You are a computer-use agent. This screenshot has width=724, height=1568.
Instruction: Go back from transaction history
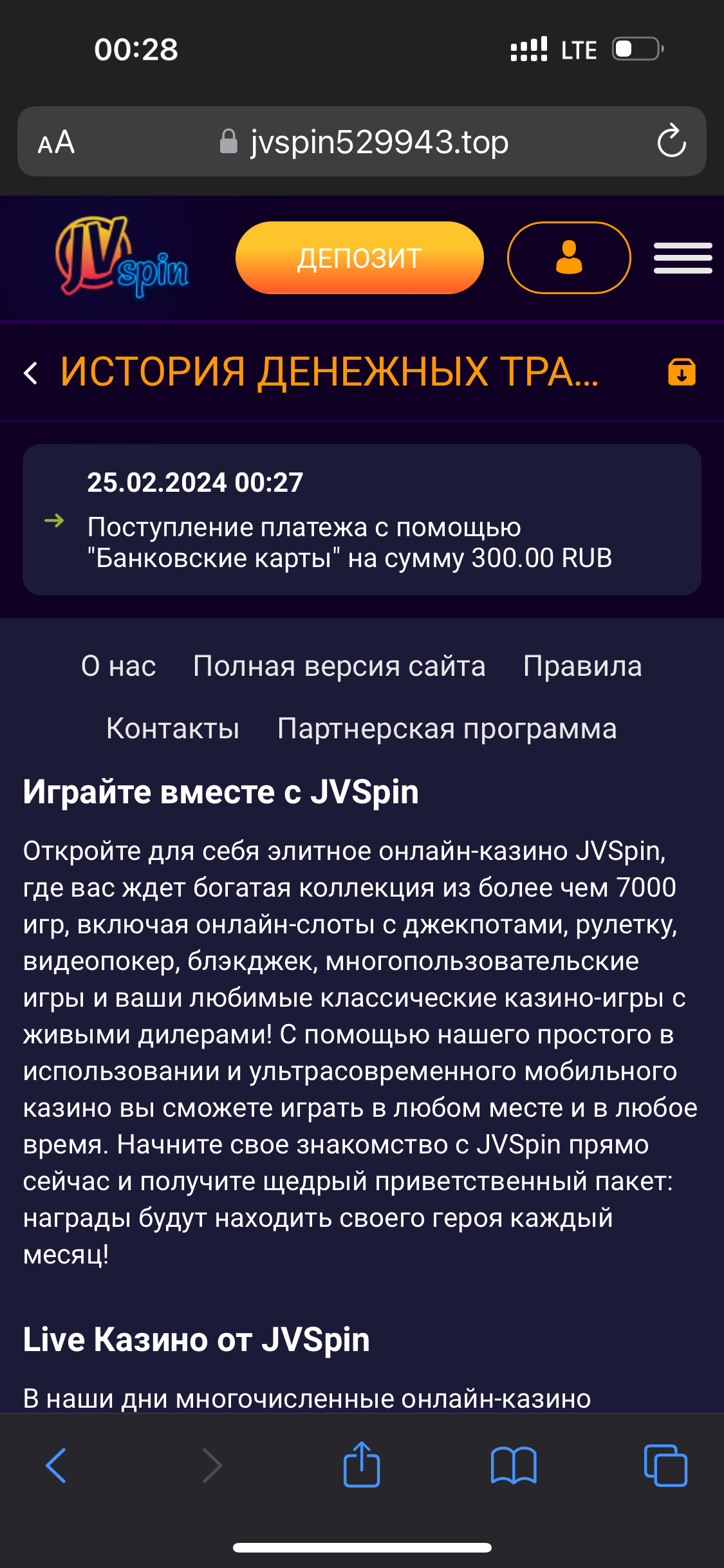[x=31, y=373]
